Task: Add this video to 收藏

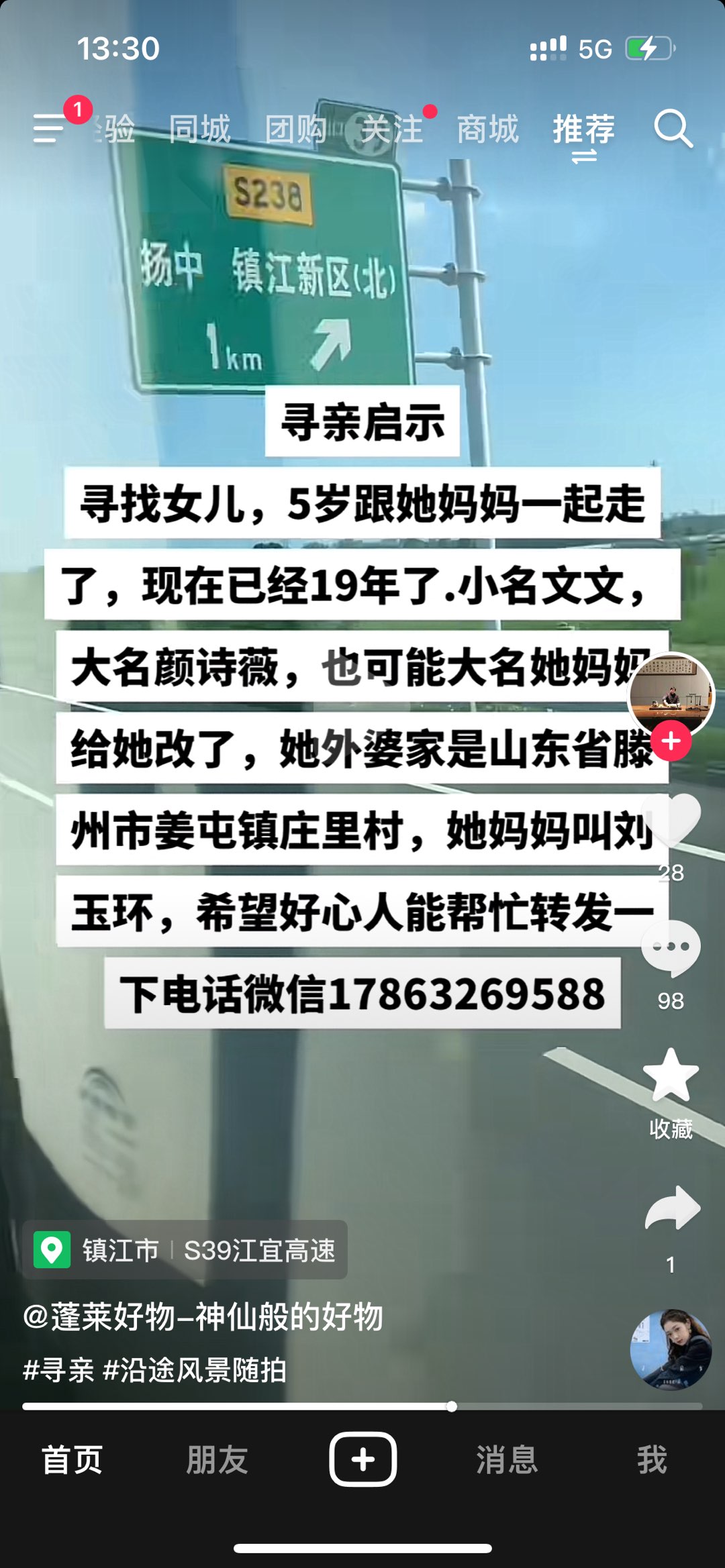Action: tap(671, 1076)
